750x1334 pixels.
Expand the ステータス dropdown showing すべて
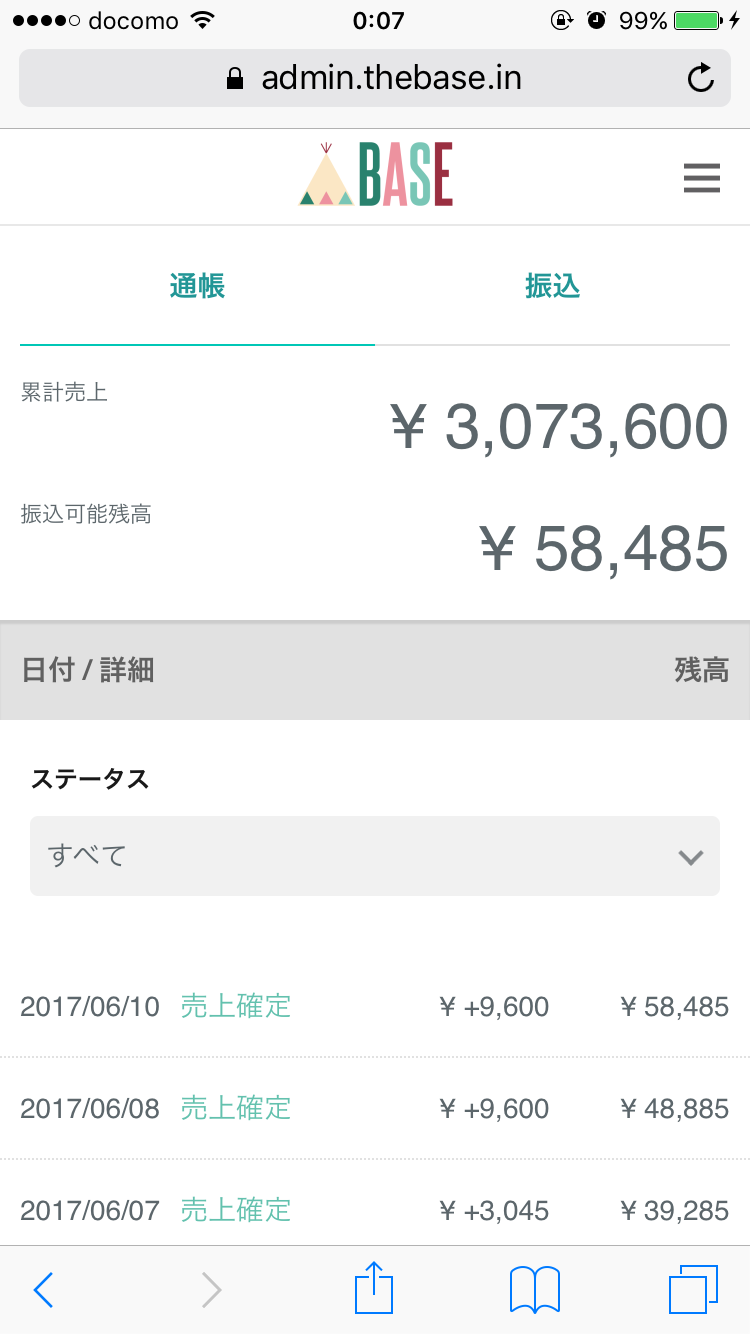pyautogui.click(x=375, y=856)
